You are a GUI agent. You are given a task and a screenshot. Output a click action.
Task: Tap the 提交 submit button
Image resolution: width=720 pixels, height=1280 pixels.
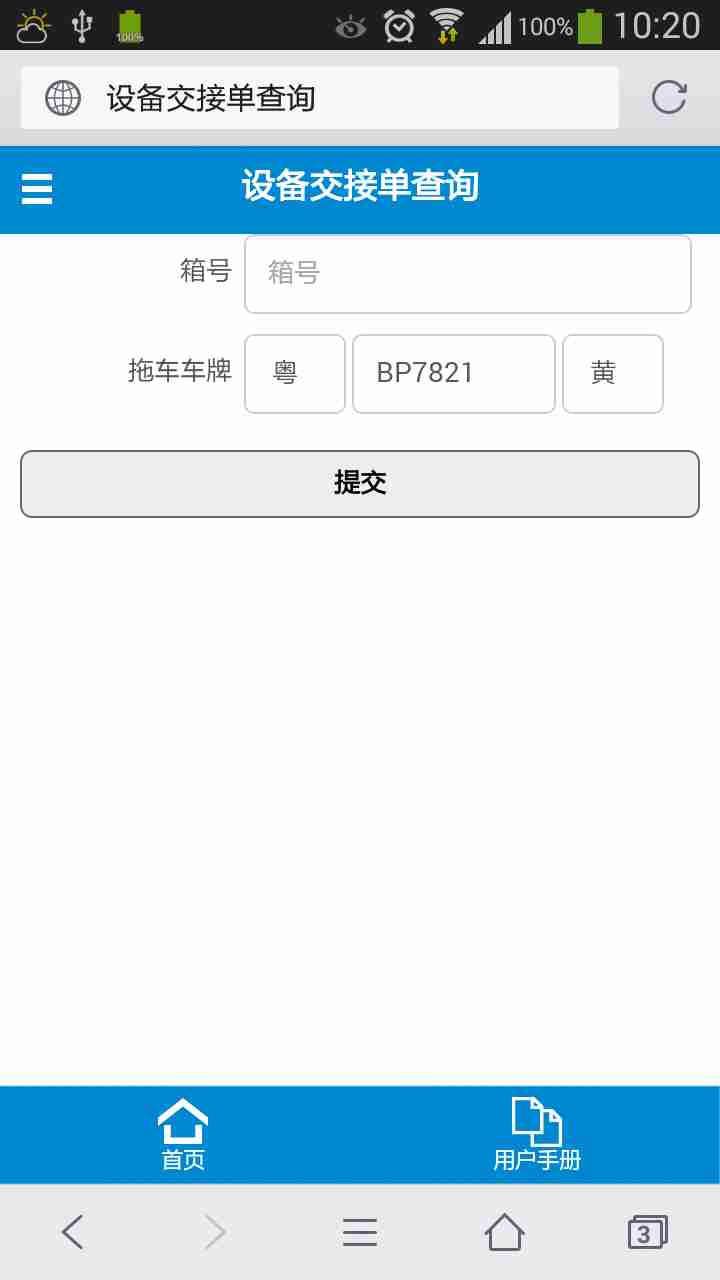click(360, 483)
